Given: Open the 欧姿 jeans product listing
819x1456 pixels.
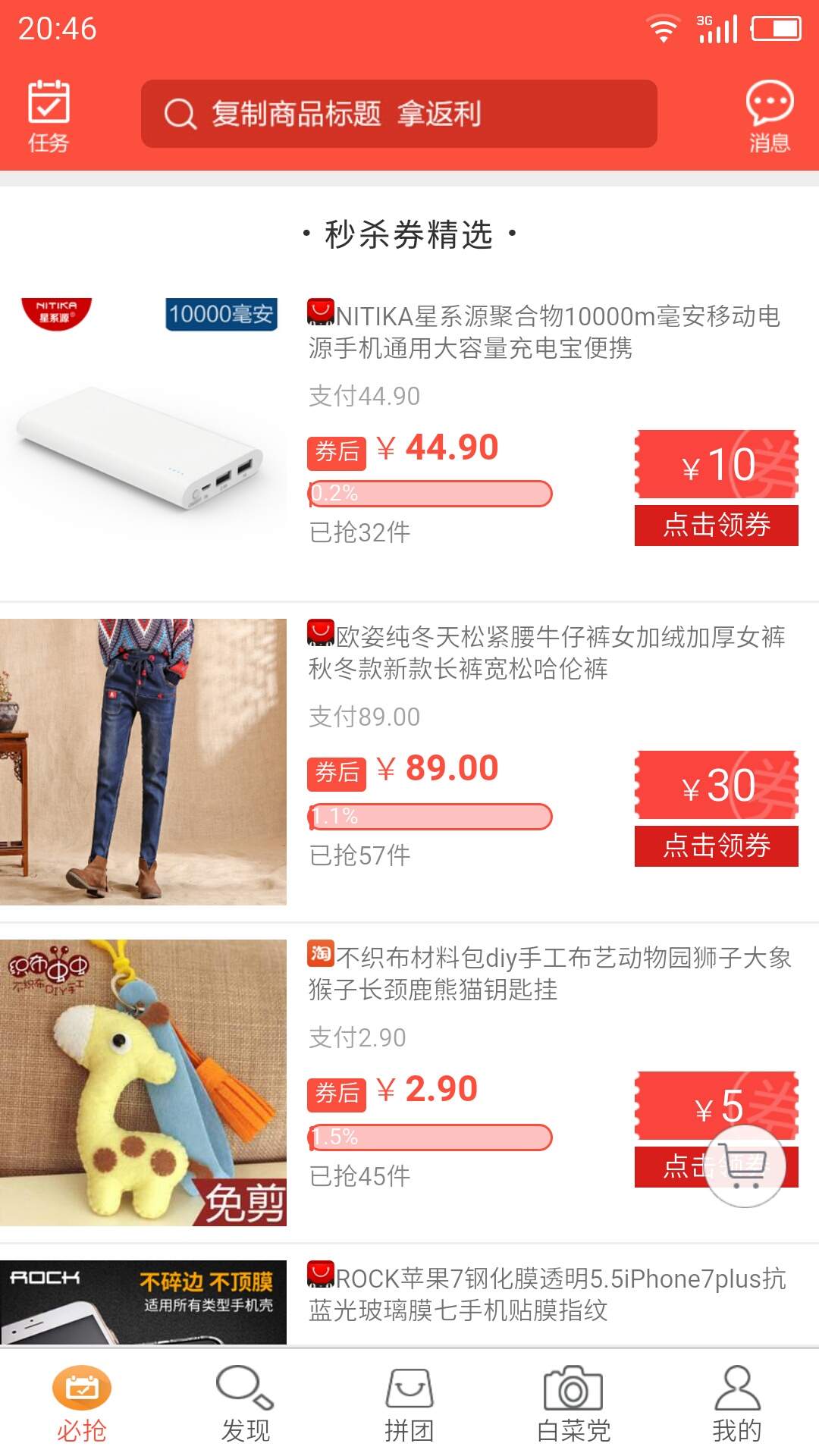Looking at the screenshot, I should coord(546,653).
